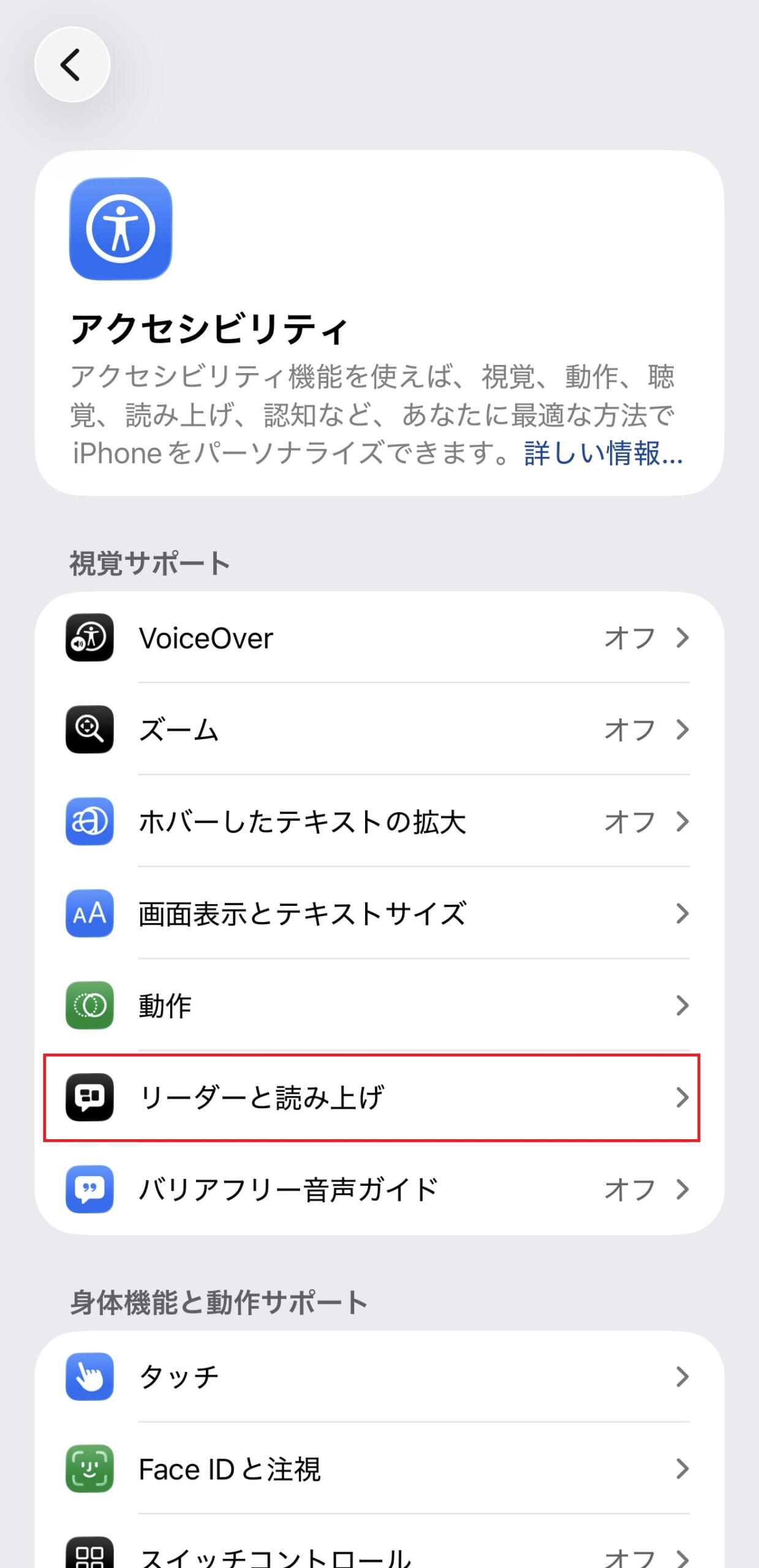Image resolution: width=759 pixels, height=1568 pixels.
Task: Open バリアフリー音声ガイド
Action: [379, 1189]
